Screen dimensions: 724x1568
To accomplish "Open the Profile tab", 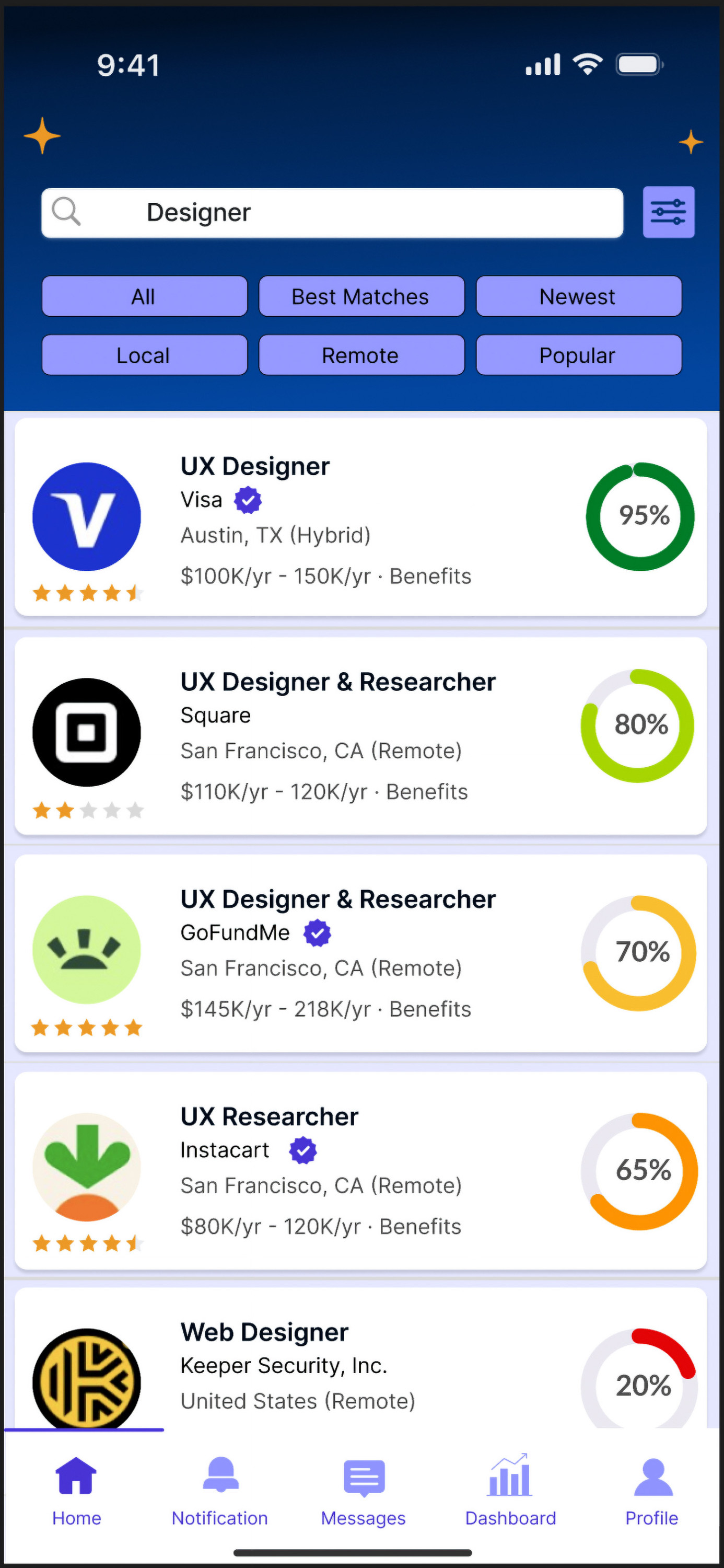I will 651,1491.
